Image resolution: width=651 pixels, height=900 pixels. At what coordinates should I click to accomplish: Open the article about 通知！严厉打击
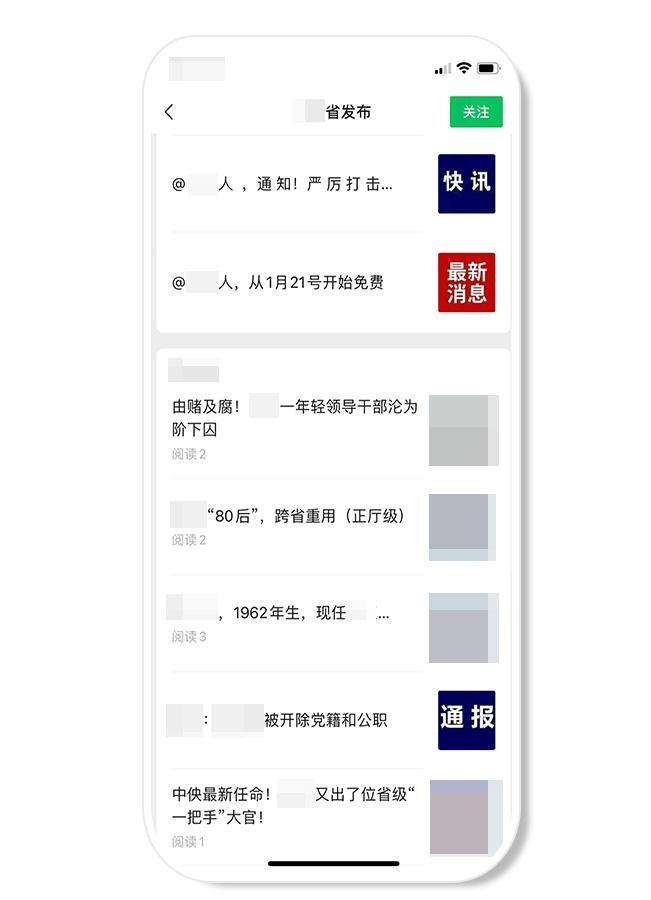[x=290, y=184]
